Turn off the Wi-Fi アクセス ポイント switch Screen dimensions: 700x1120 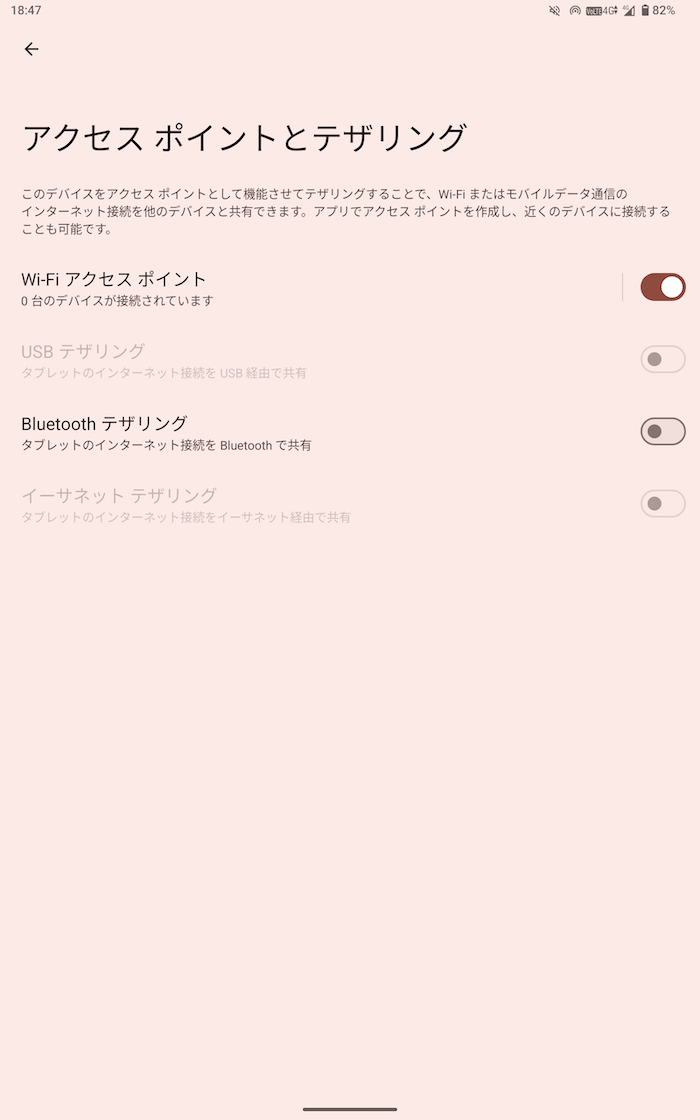[662, 288]
